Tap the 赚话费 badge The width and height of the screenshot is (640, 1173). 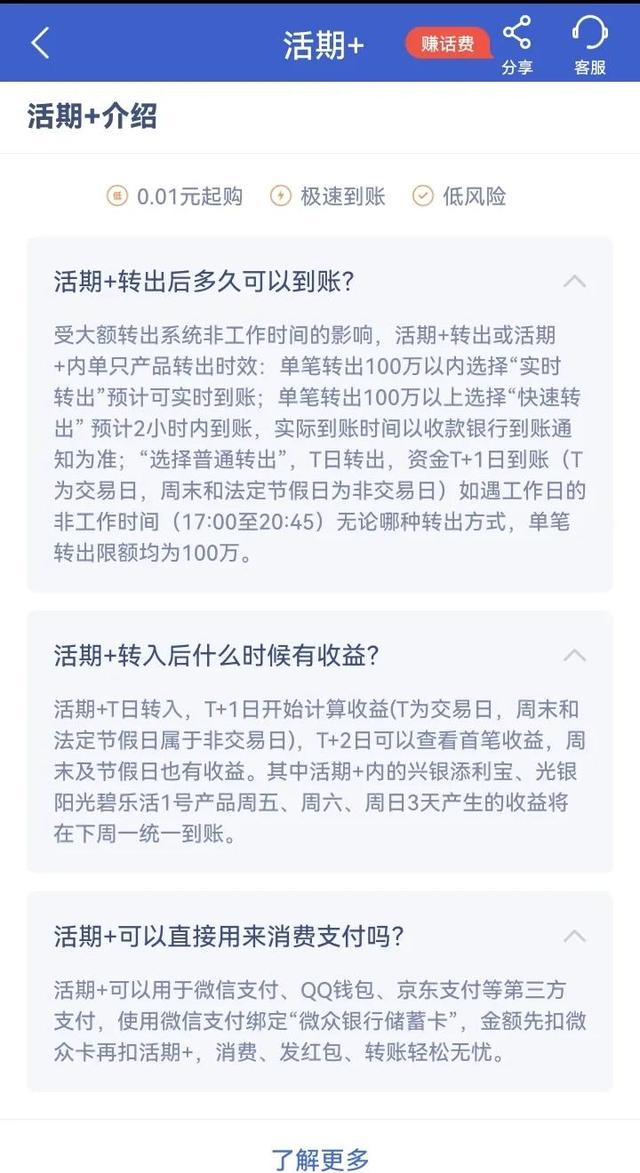coord(449,43)
